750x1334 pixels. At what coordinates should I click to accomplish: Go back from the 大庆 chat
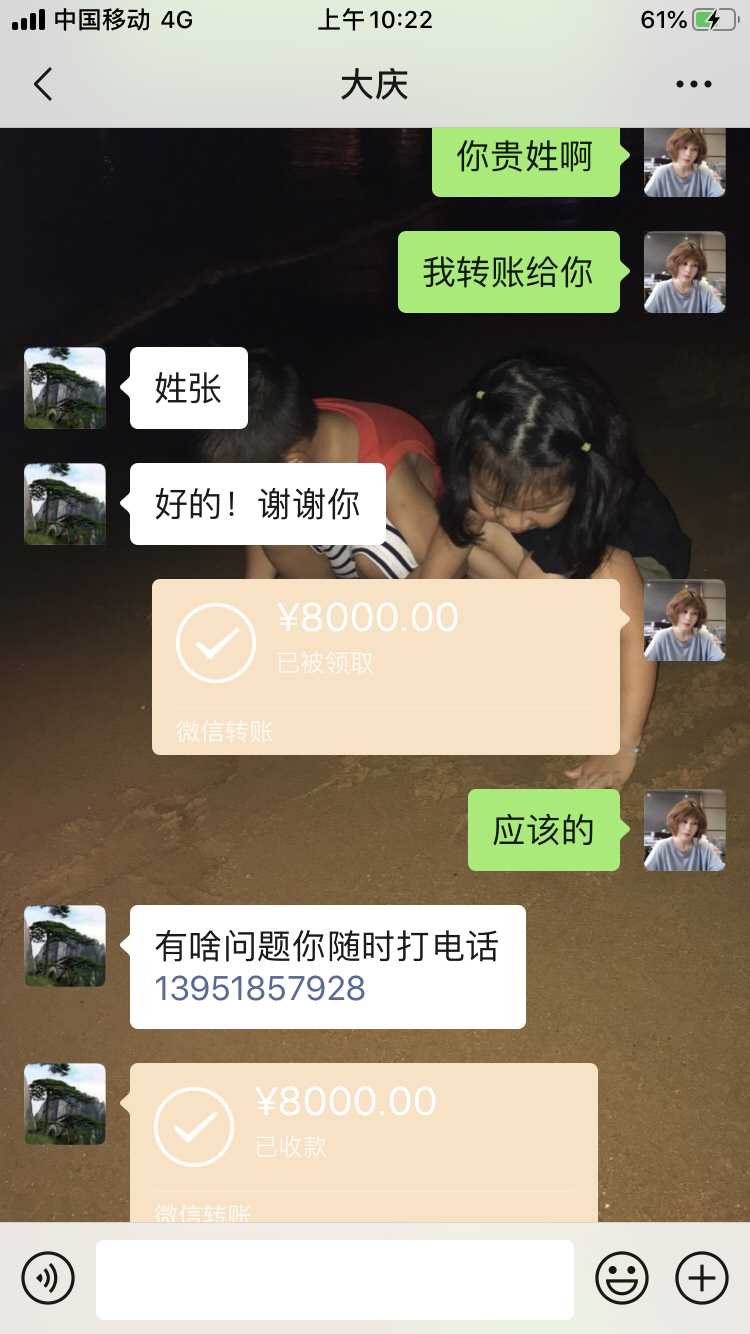[x=43, y=85]
